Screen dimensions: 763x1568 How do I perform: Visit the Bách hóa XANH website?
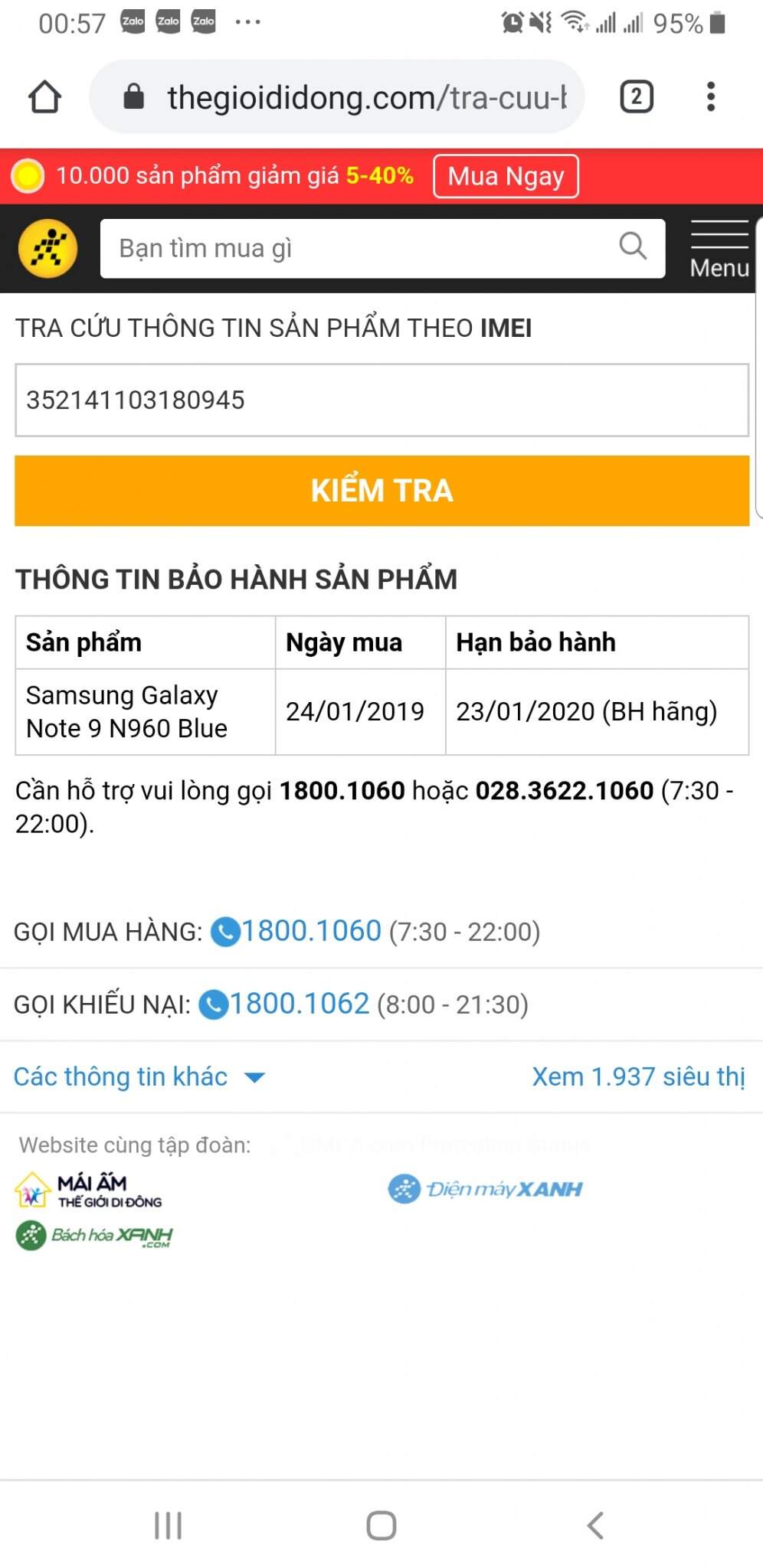point(95,1235)
